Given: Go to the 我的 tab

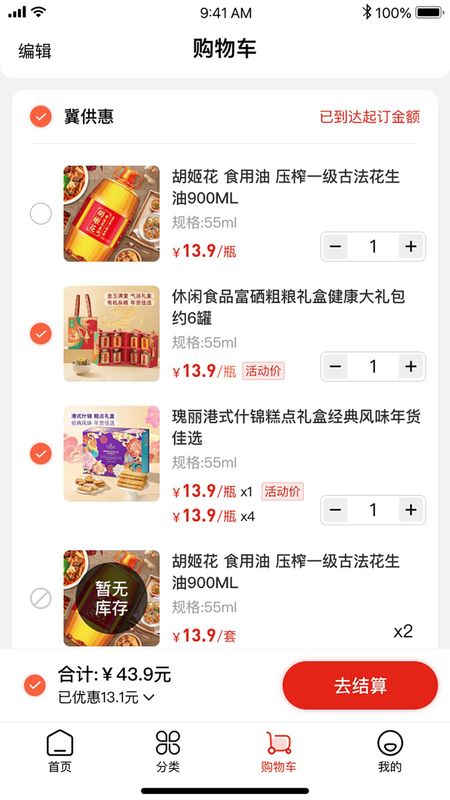Looking at the screenshot, I should coord(390,751).
